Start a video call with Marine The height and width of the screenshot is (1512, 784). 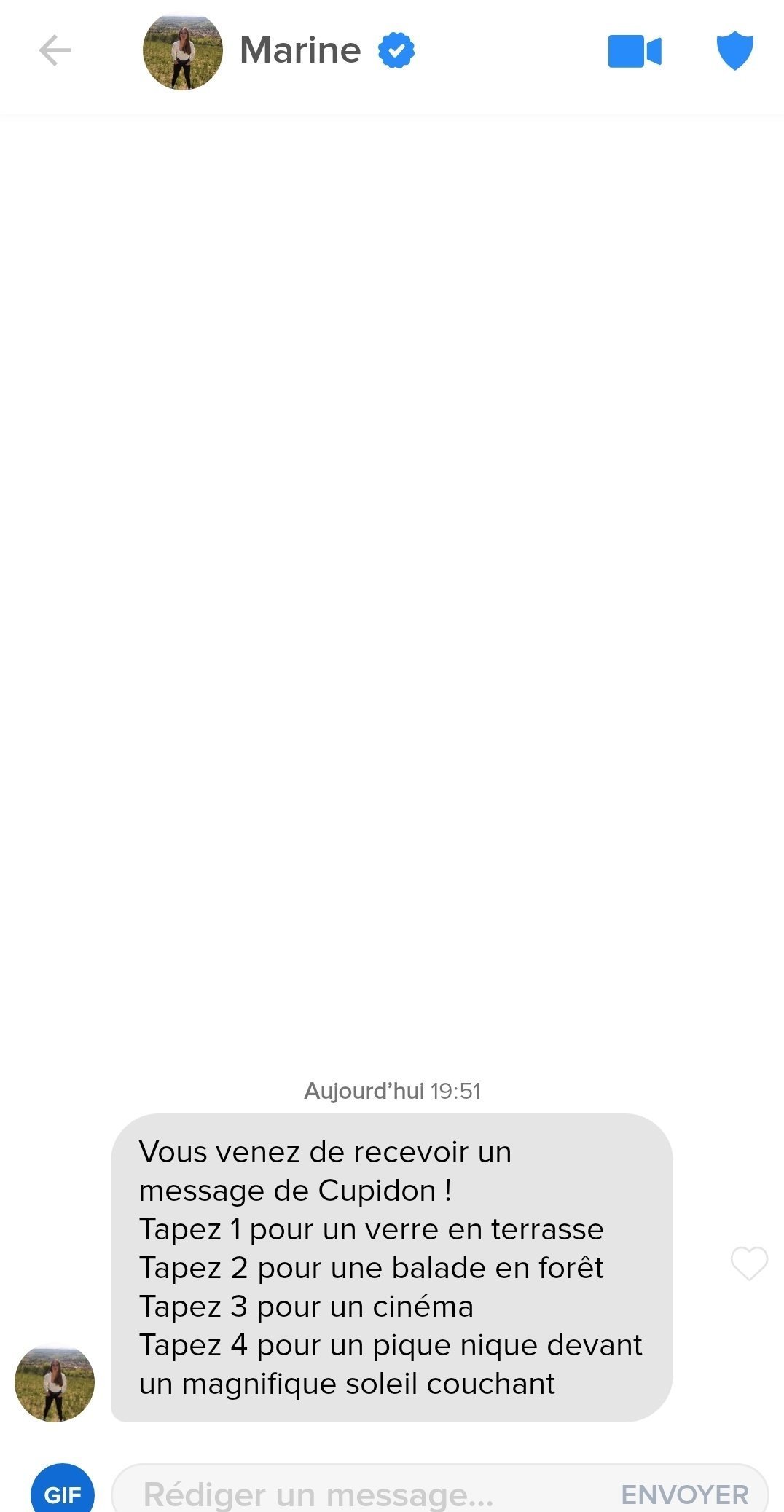click(635, 51)
